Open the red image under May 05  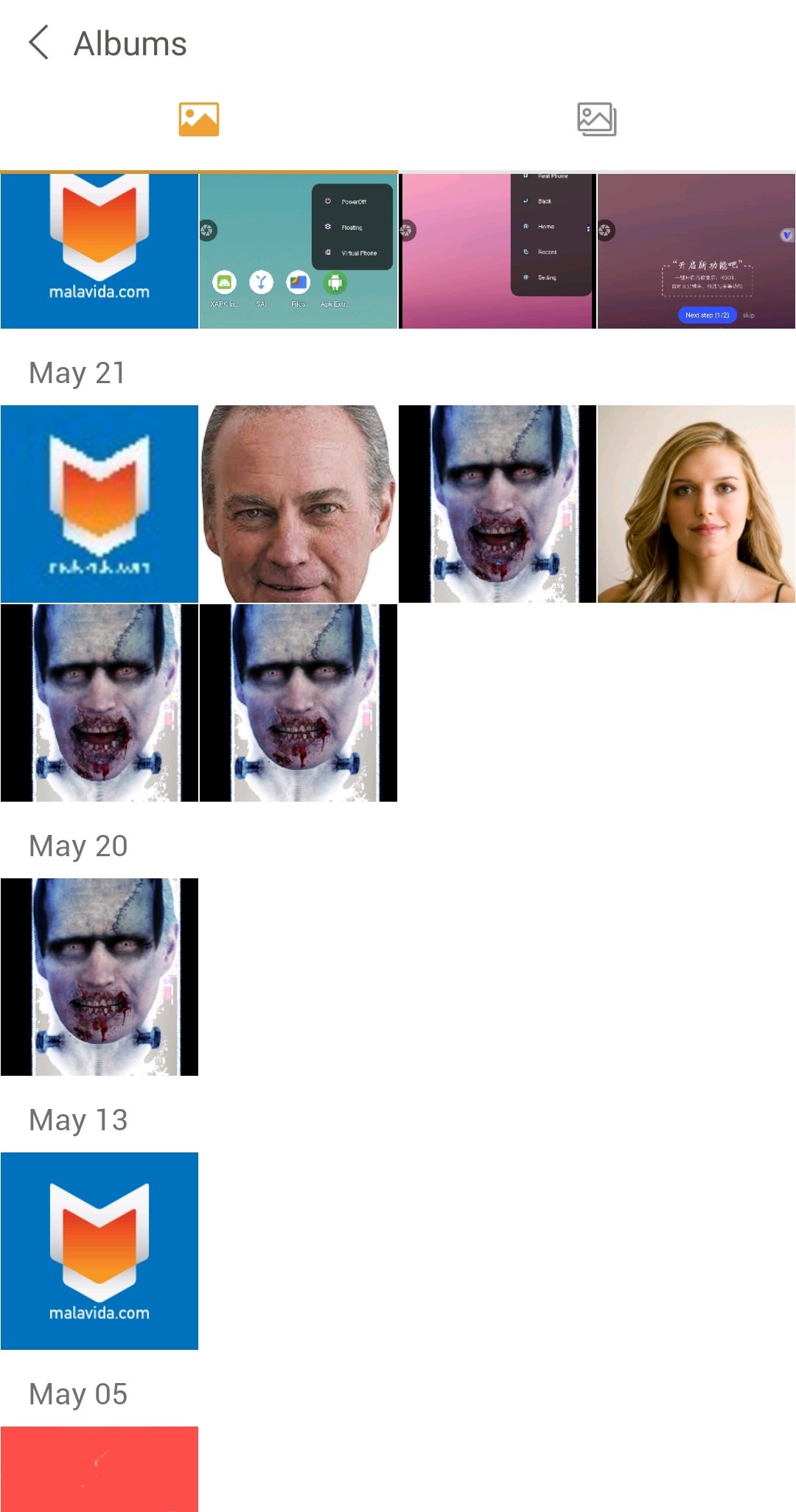(99, 1469)
